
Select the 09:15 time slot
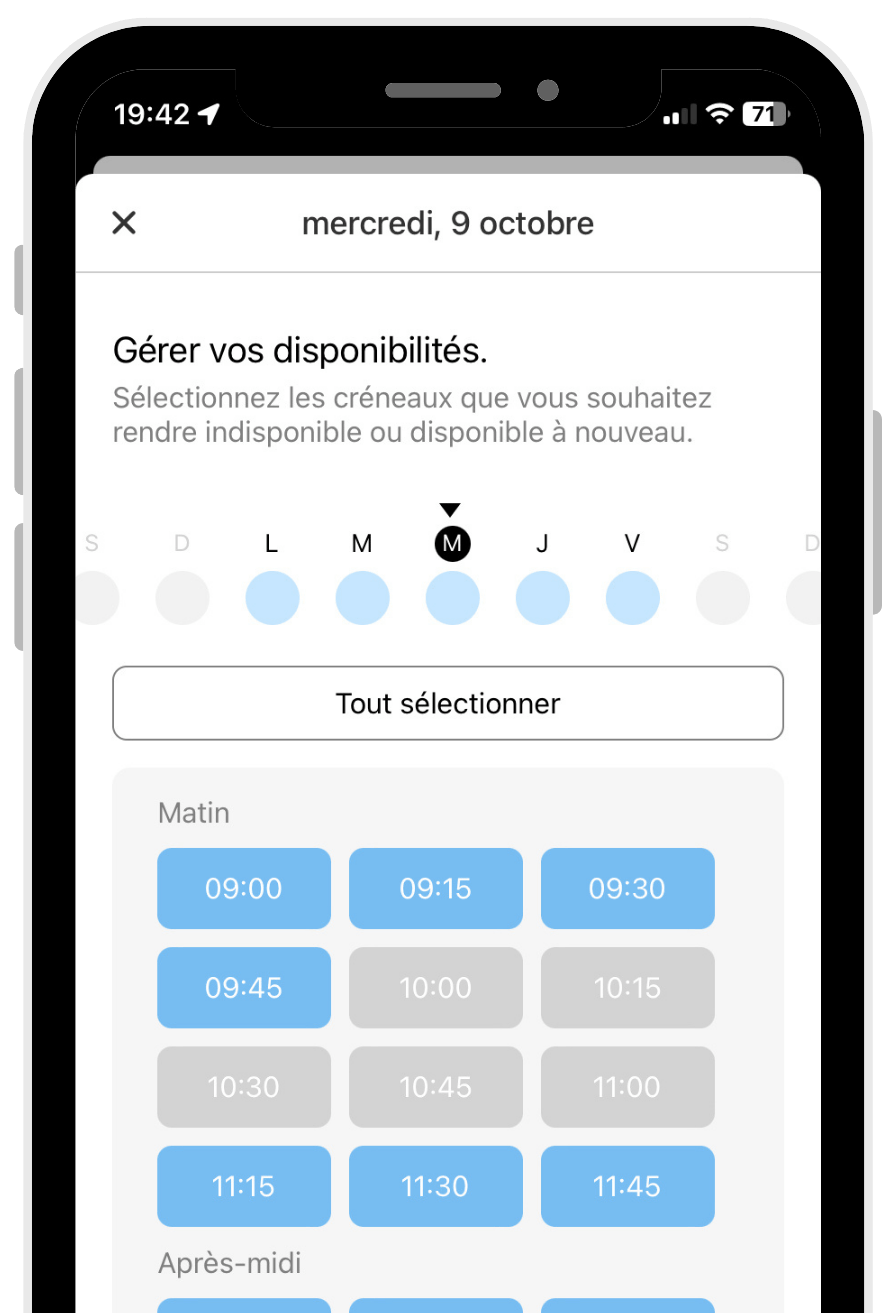coord(435,888)
